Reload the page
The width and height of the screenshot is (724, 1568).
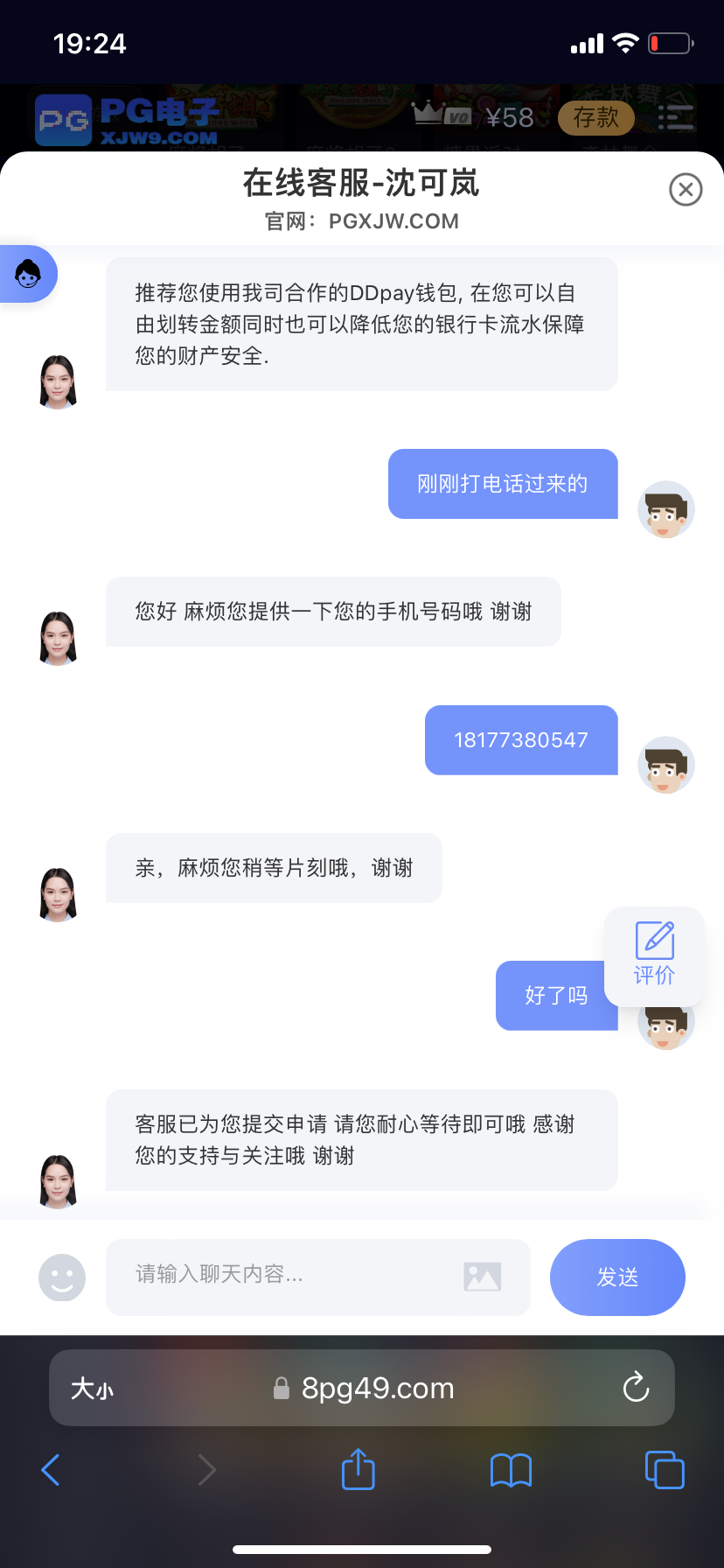tap(636, 1388)
